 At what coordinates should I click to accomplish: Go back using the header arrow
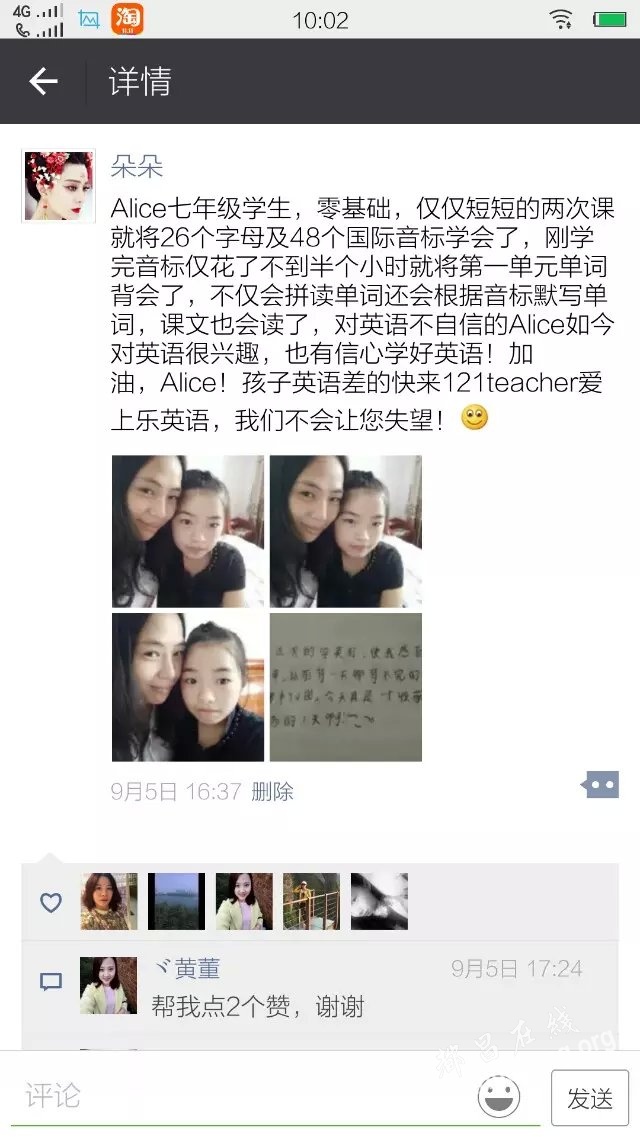43,81
